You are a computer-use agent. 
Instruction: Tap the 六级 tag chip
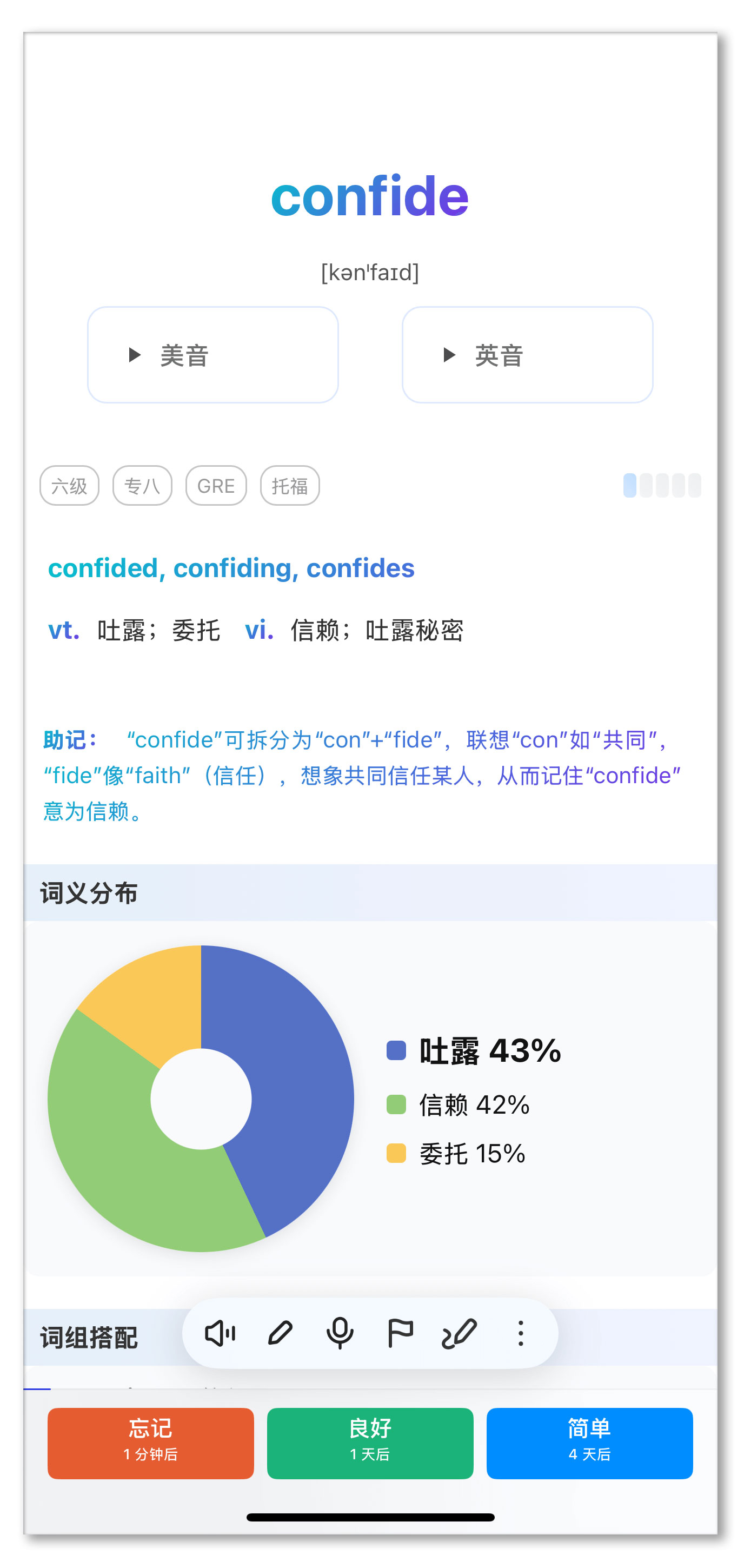[x=69, y=486]
